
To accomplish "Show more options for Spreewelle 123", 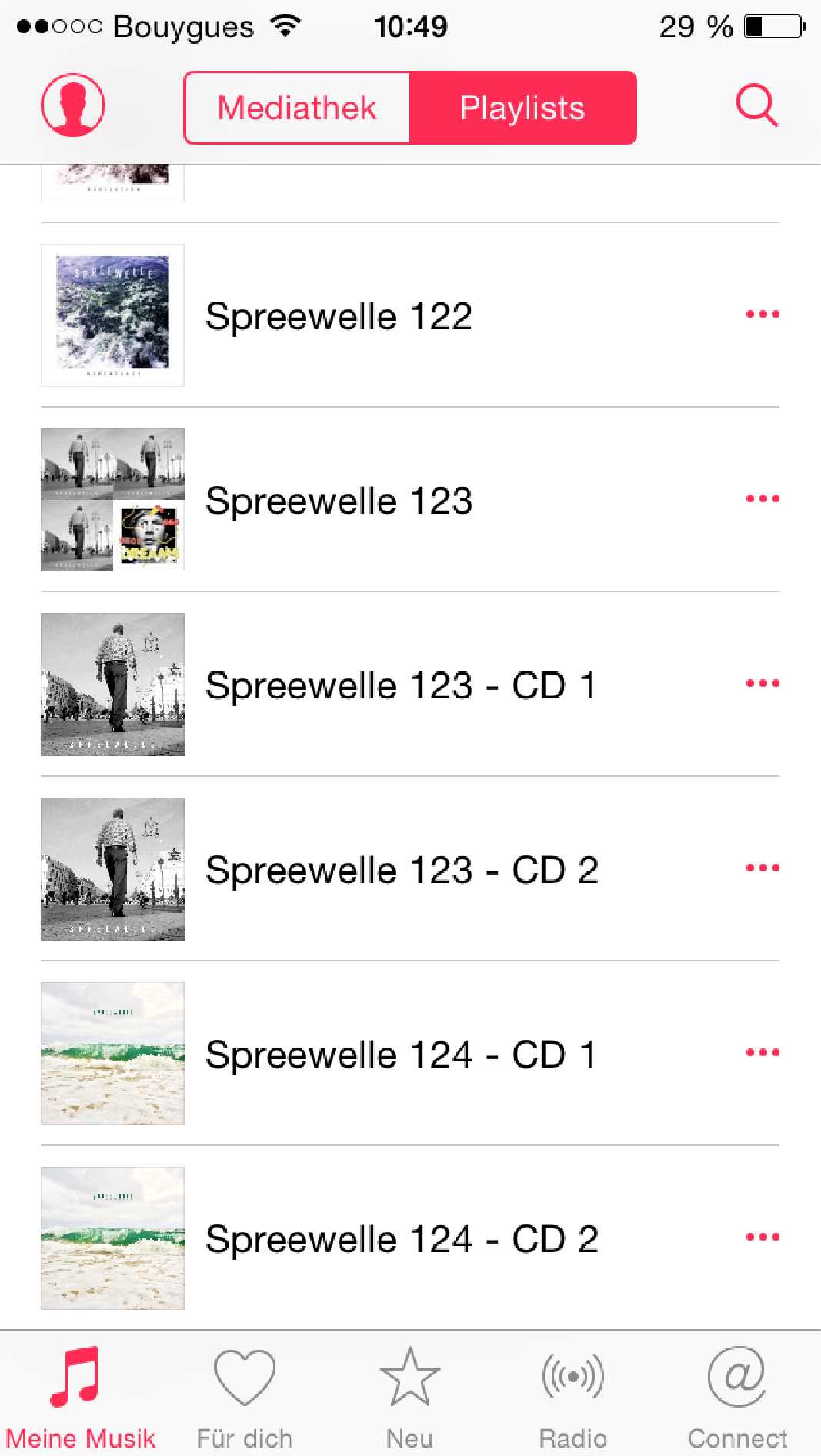I will coord(763,498).
